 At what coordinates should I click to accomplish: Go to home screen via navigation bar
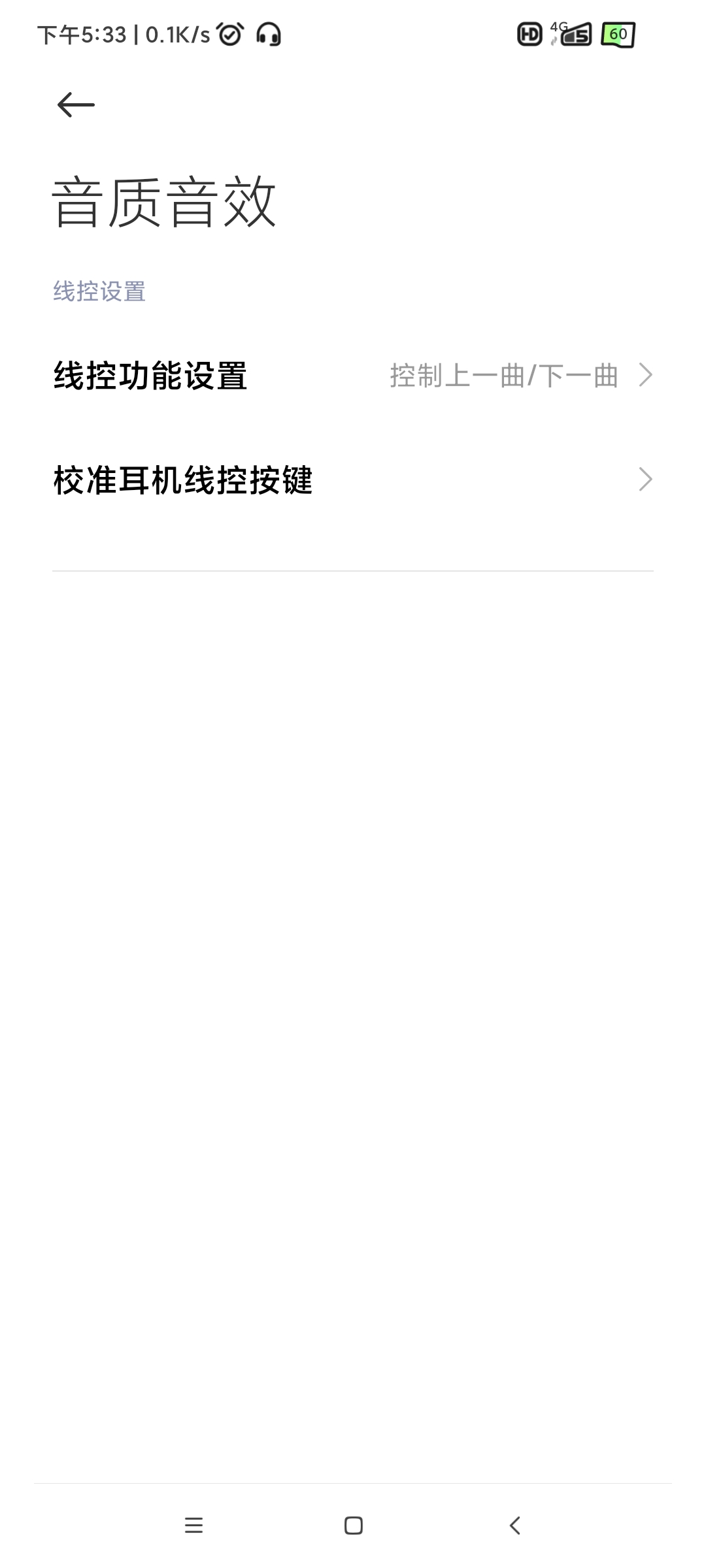[354, 1526]
